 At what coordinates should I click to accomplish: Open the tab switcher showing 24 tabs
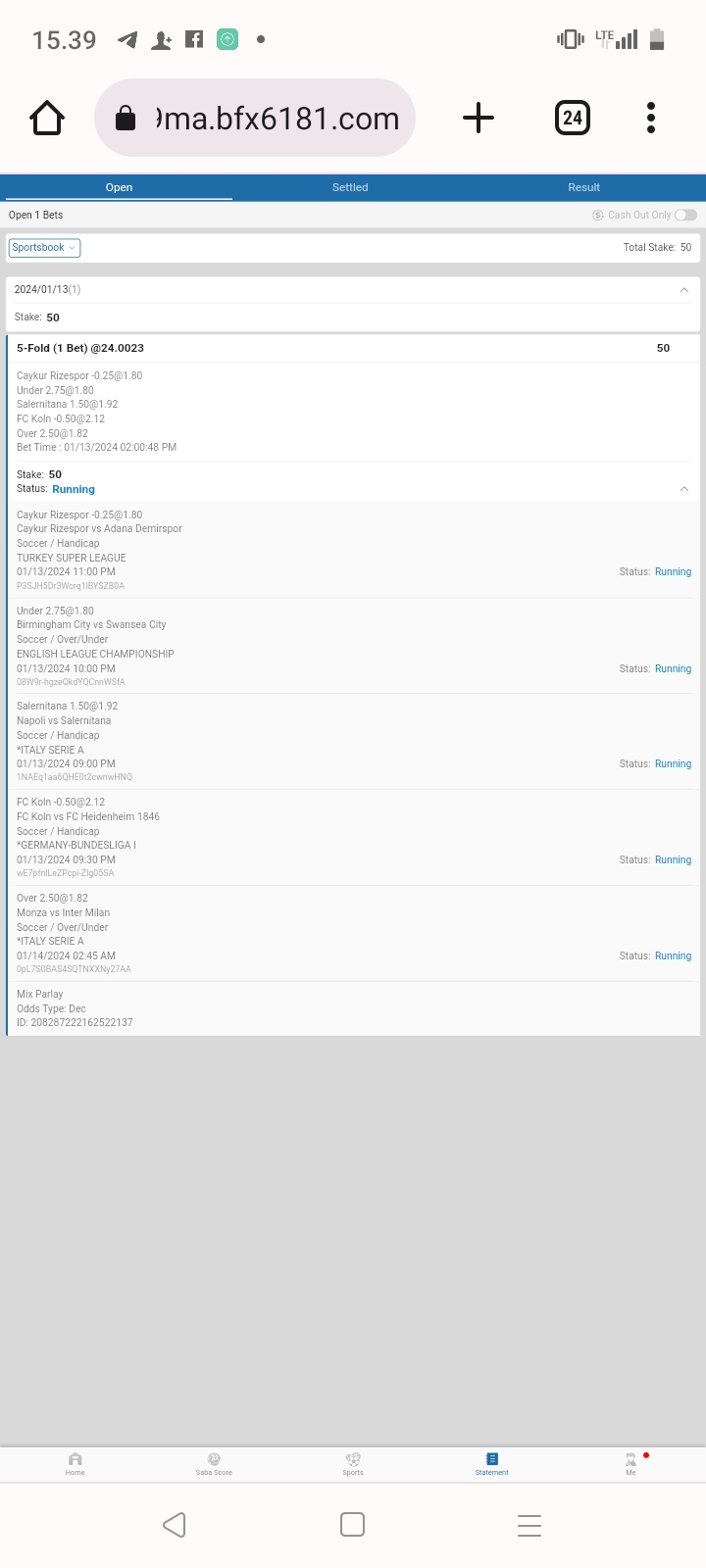coord(572,119)
